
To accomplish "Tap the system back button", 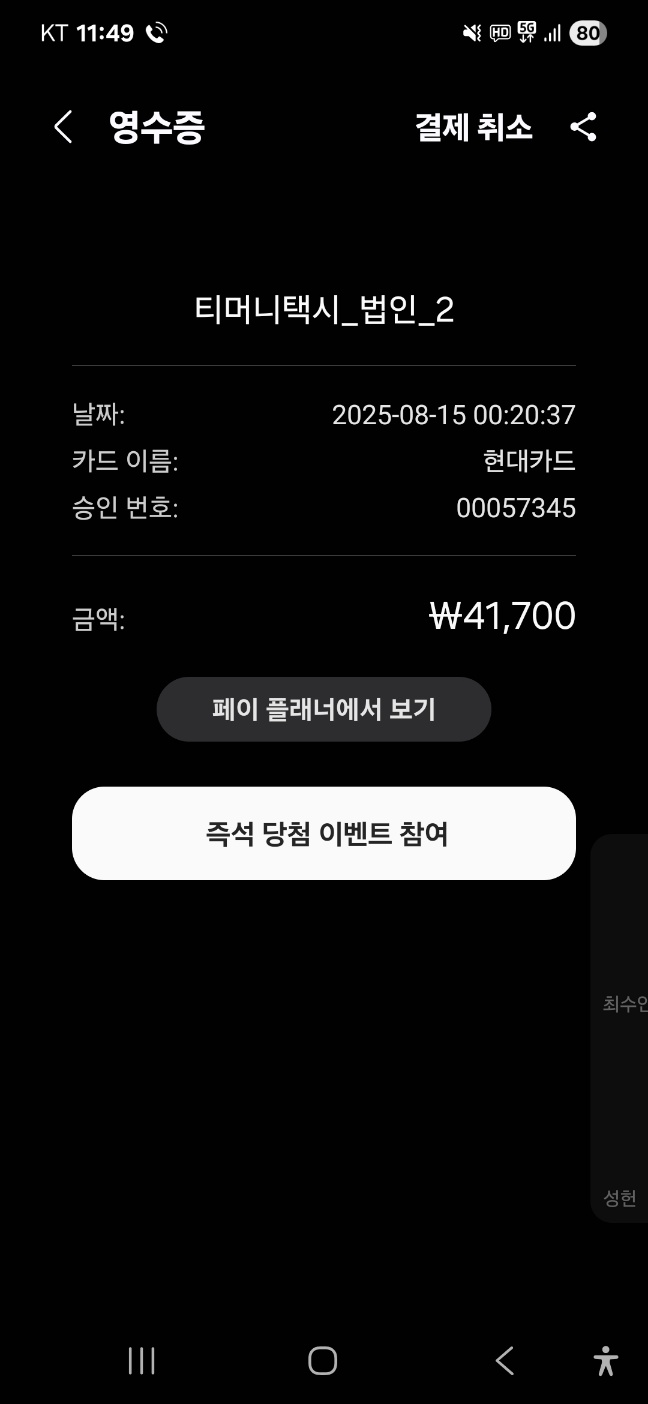I will click(x=505, y=1360).
